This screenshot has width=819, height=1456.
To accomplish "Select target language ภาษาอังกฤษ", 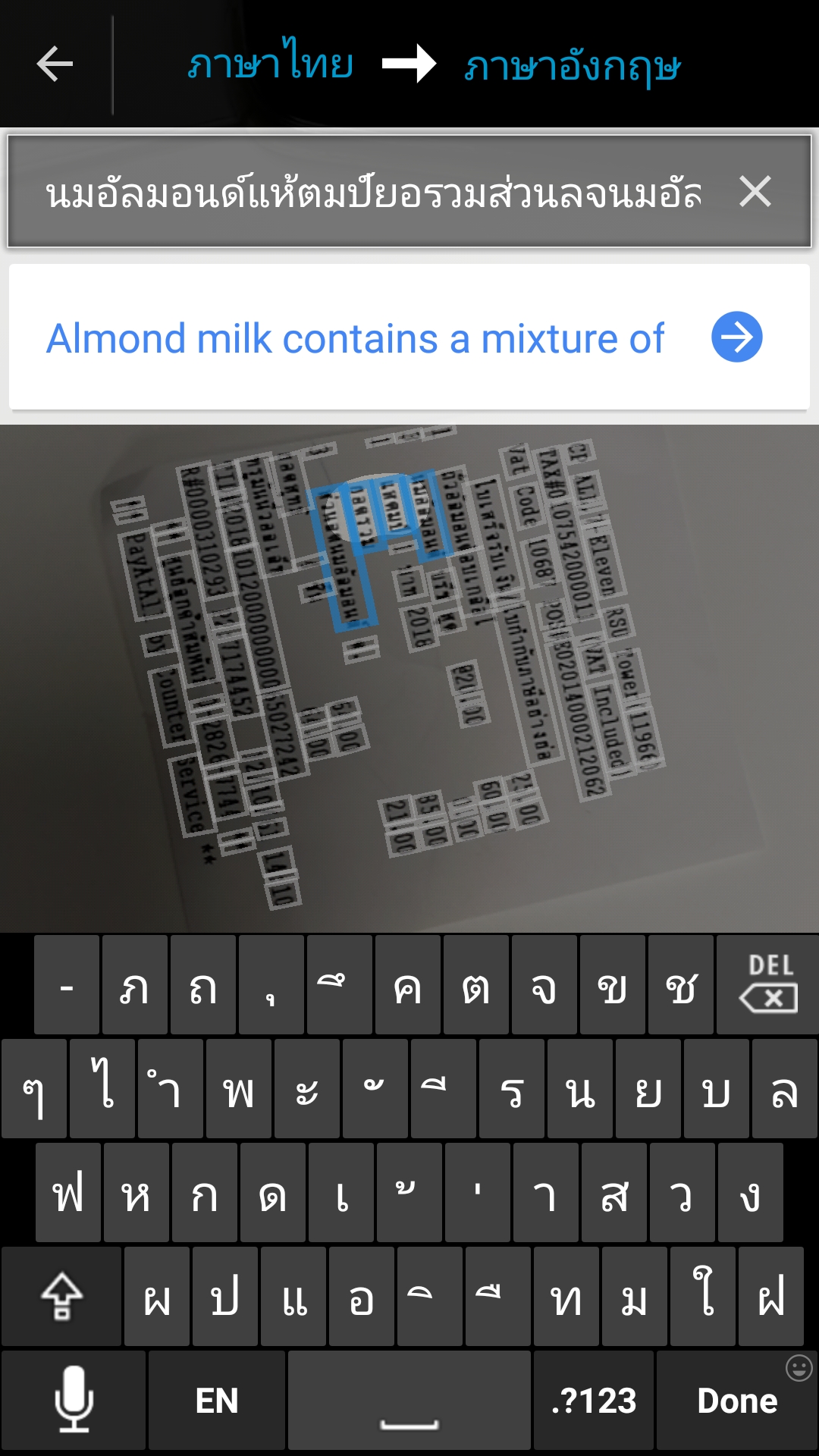I will tap(573, 67).
